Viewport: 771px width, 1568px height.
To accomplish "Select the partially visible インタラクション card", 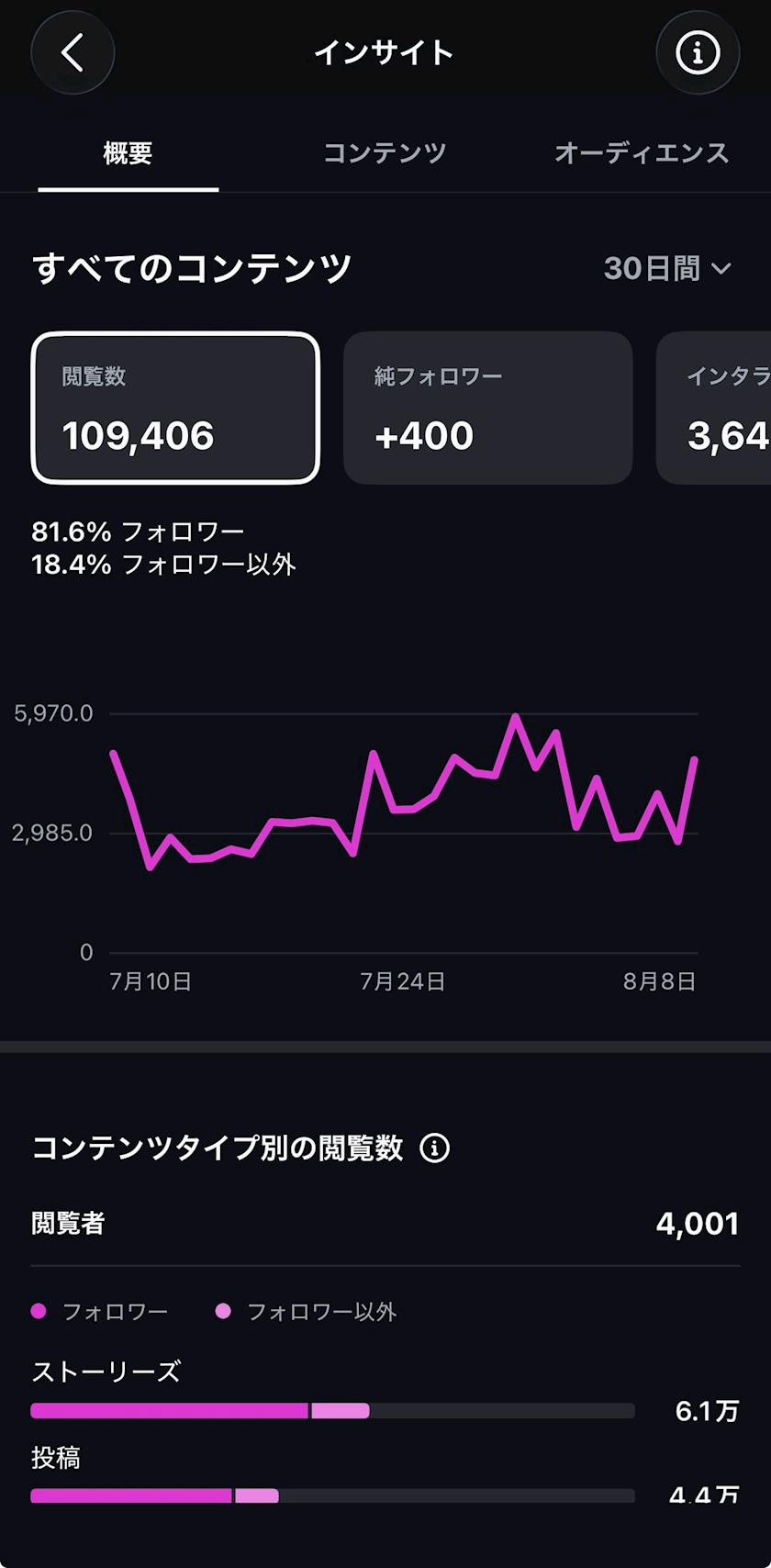I will [714, 408].
